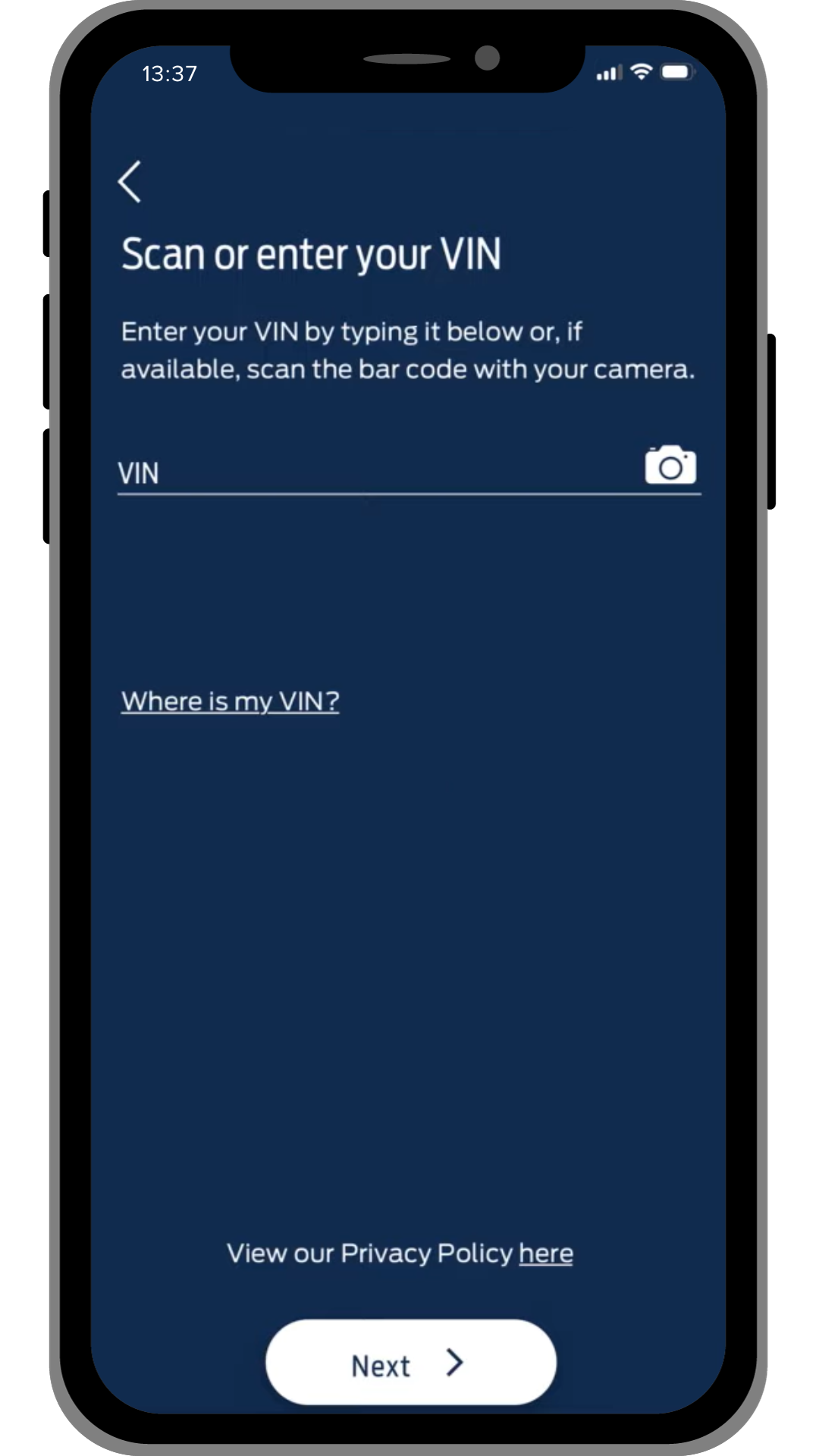The height and width of the screenshot is (1456, 819).
Task: Tap the Next button
Action: point(410,1363)
